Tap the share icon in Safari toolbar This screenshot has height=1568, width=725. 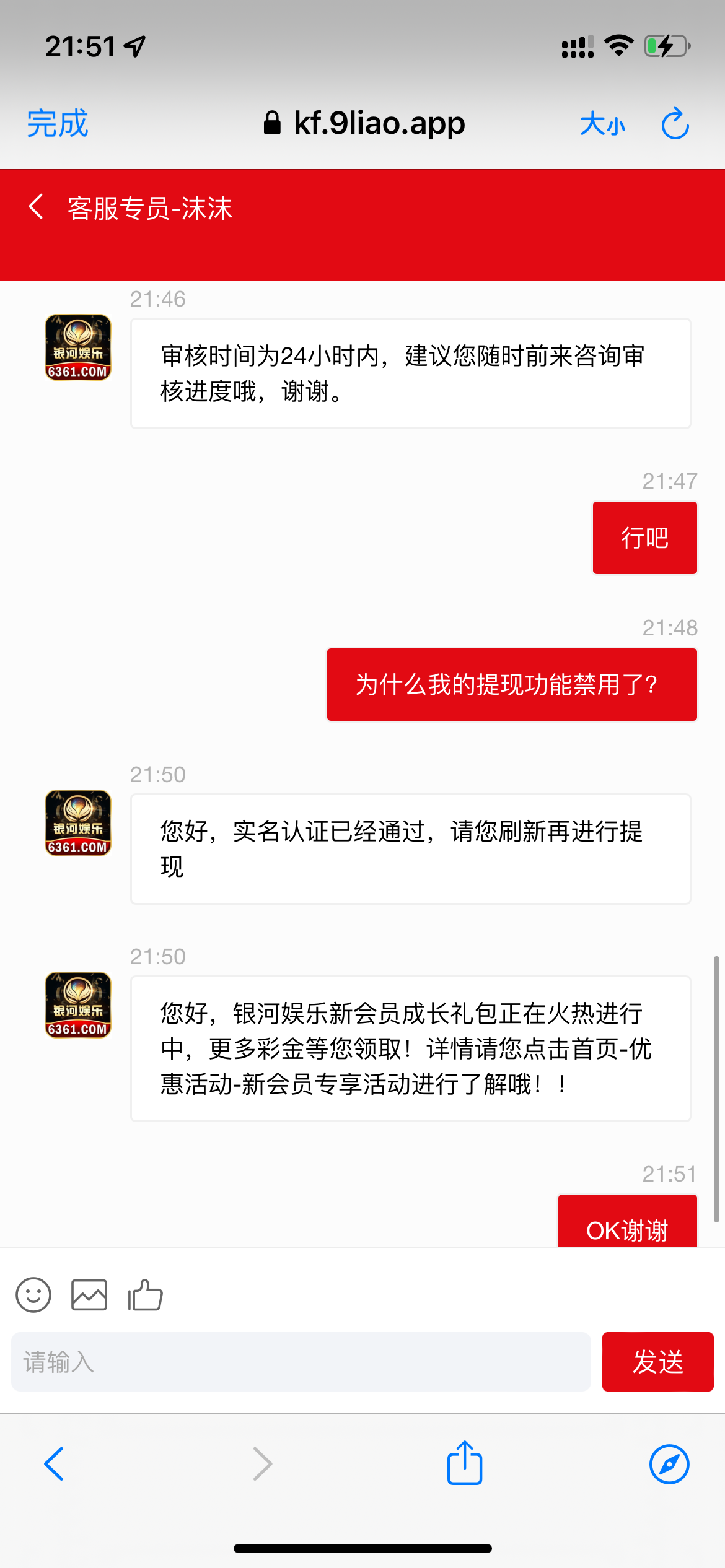465,1463
